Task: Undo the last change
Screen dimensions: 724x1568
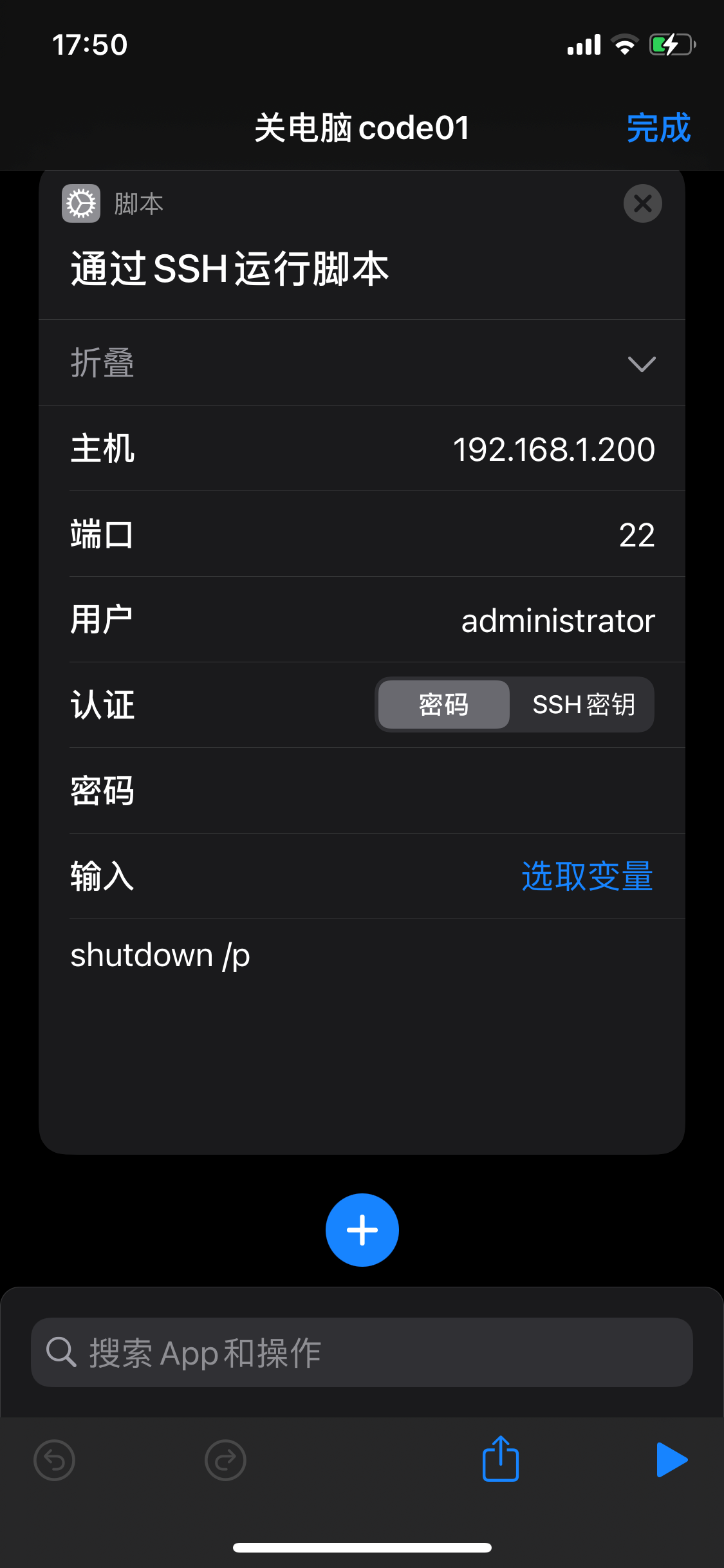Action: (55, 1460)
